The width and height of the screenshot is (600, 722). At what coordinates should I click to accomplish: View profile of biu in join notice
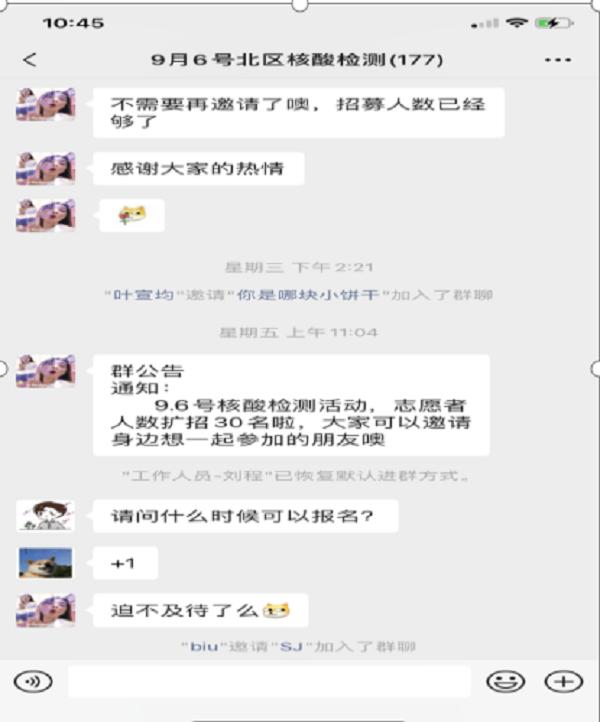[x=198, y=647]
